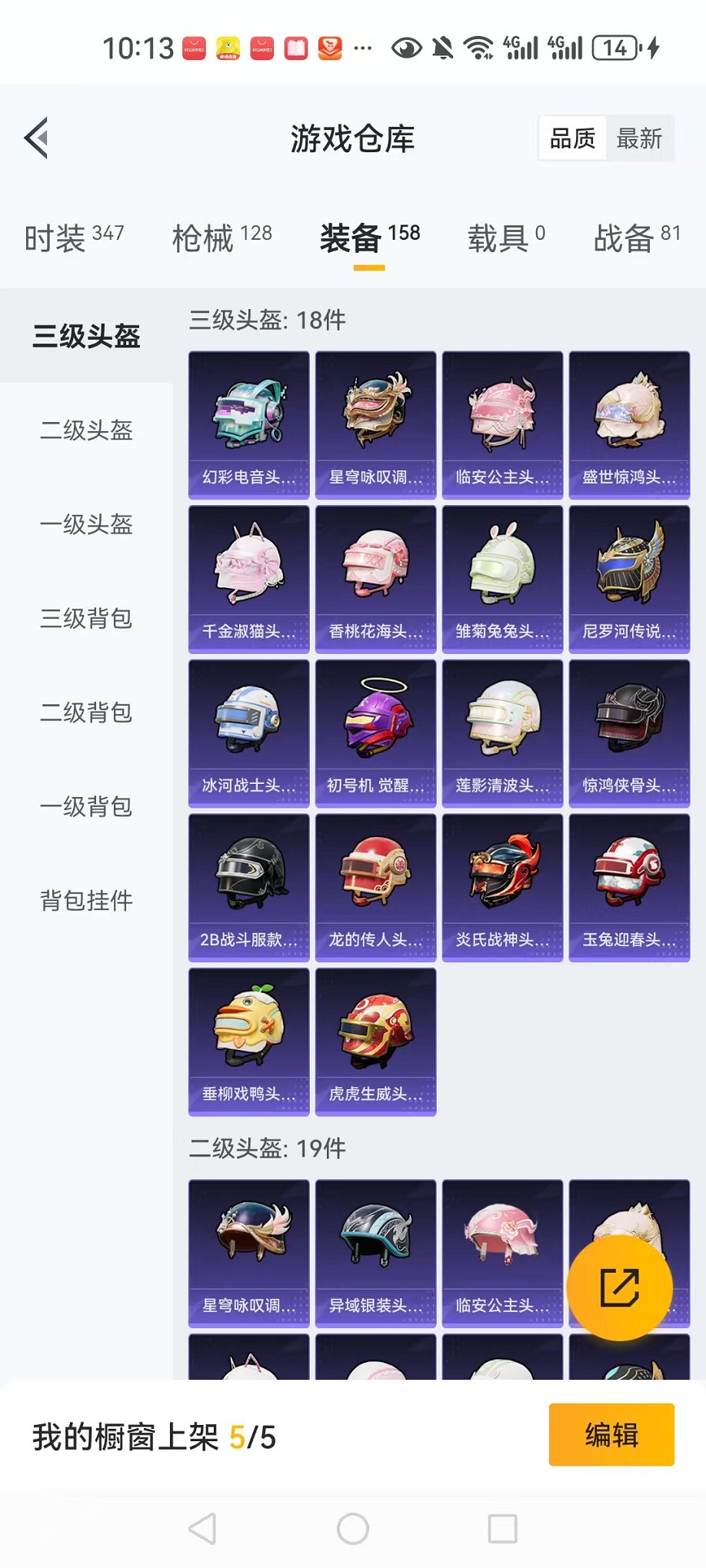Tap the 编辑 button
The image size is (706, 1568).
pos(611,1435)
